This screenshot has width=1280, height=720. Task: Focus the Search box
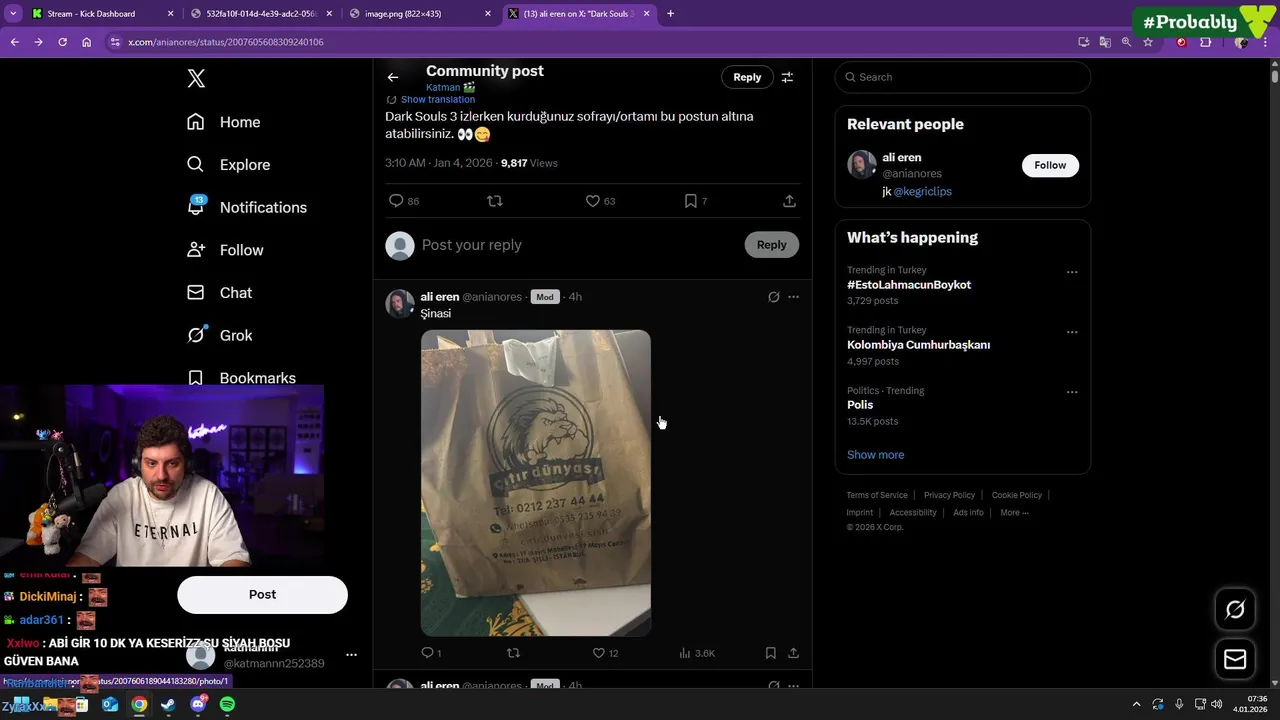pyautogui.click(x=965, y=77)
